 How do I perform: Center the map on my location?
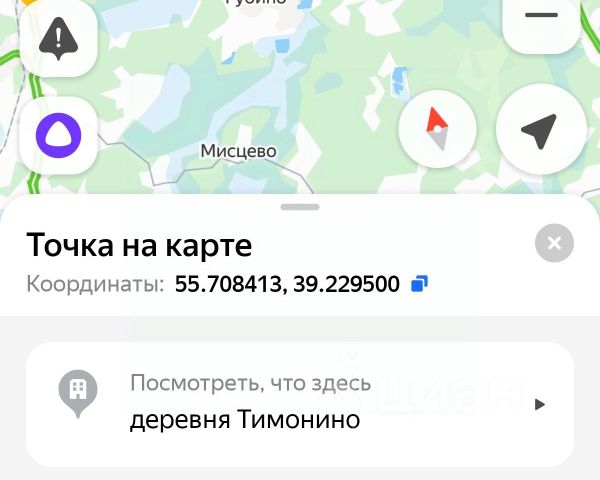(540, 130)
